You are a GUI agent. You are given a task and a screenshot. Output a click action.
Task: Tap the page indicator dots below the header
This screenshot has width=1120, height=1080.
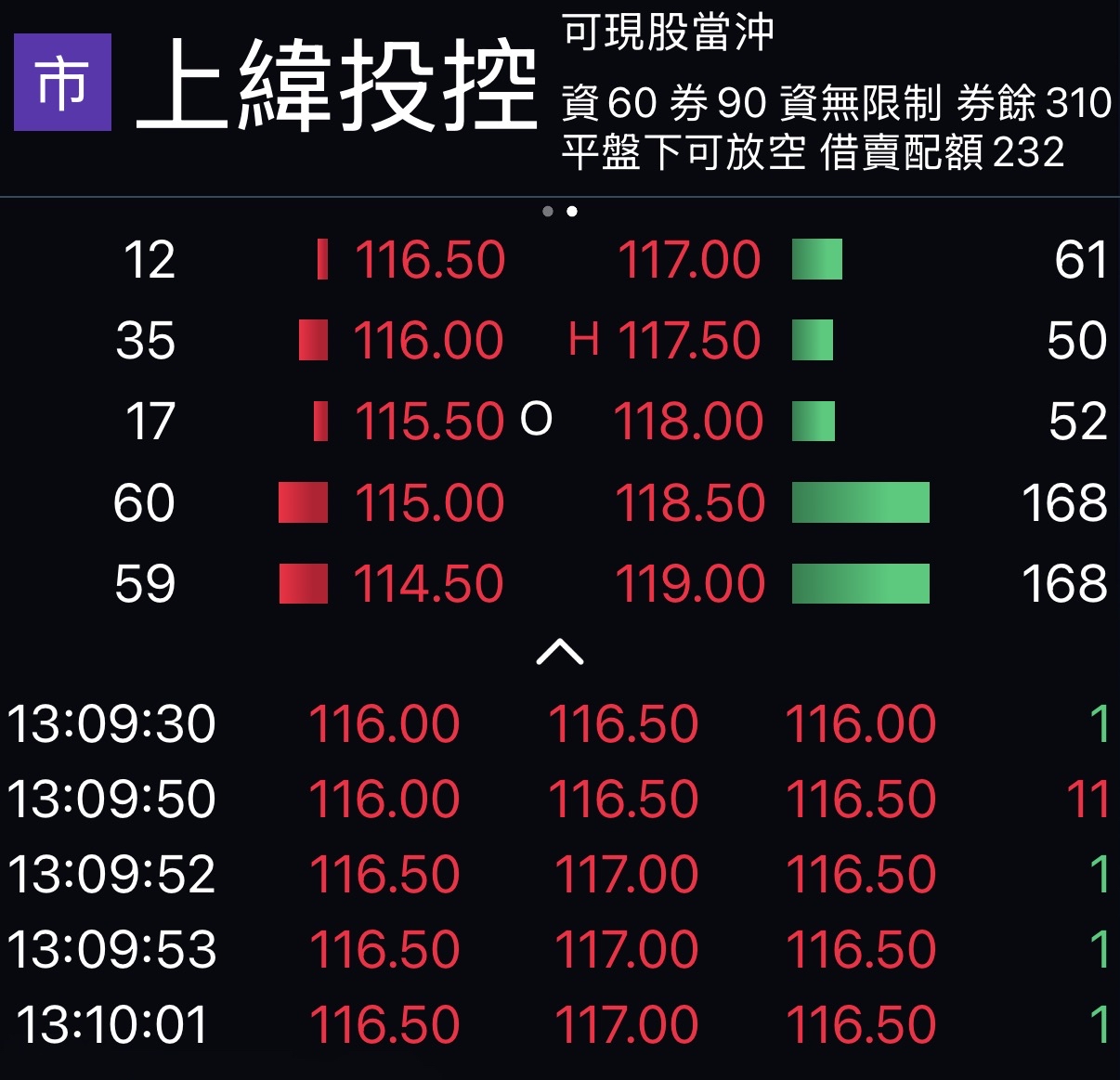click(560, 212)
